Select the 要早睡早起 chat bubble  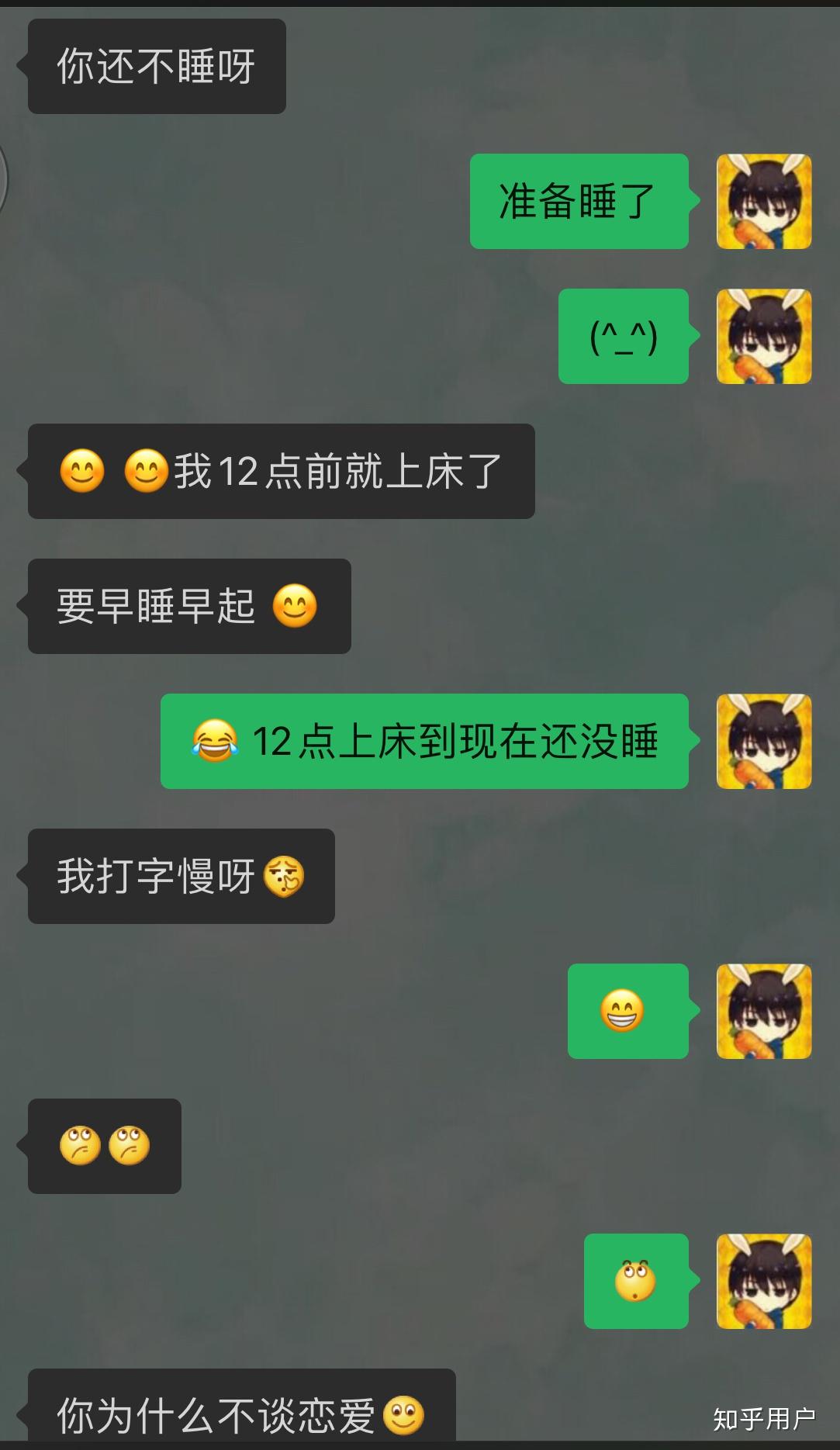pos(189,607)
